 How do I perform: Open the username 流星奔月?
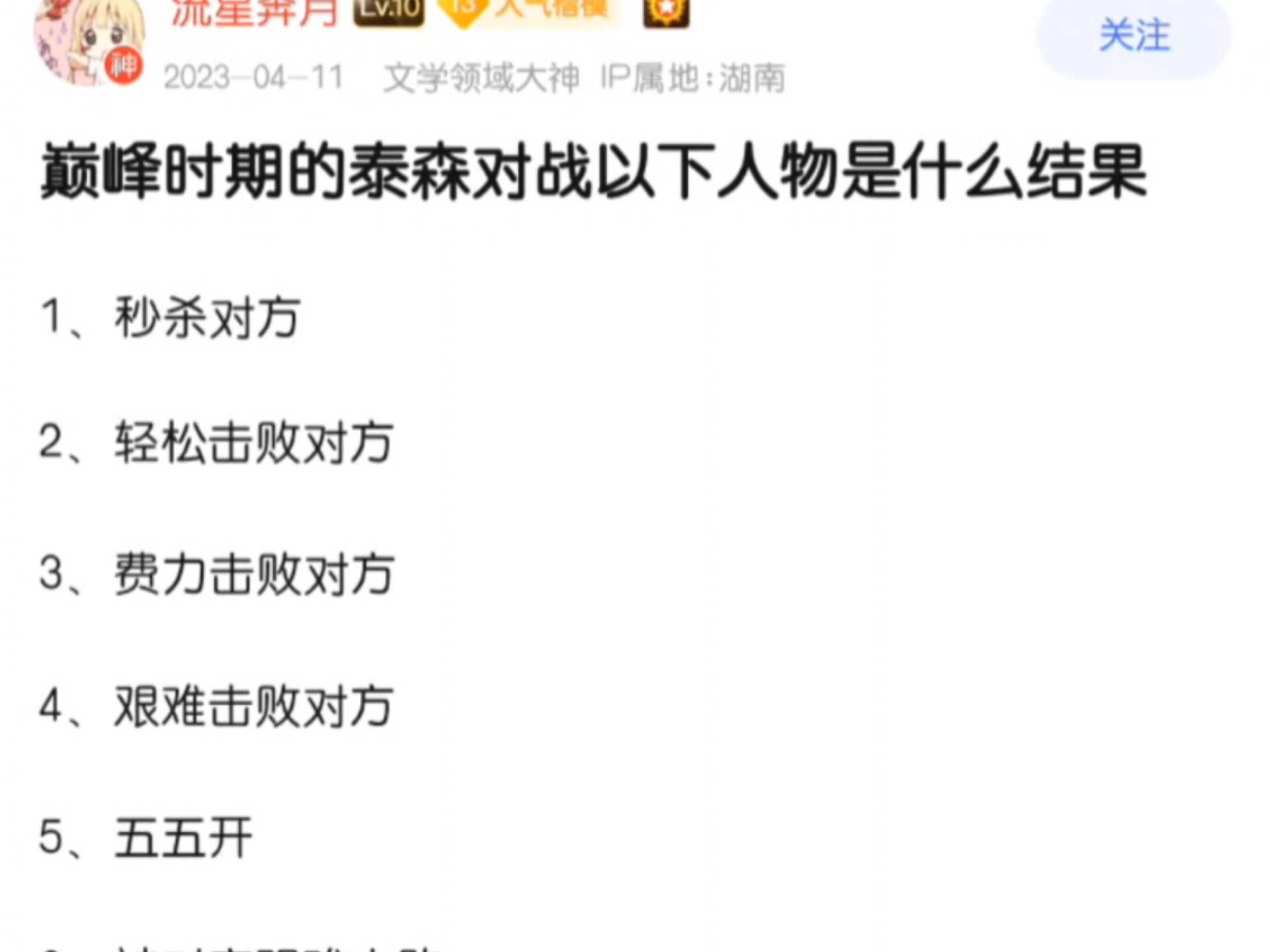pos(255,12)
